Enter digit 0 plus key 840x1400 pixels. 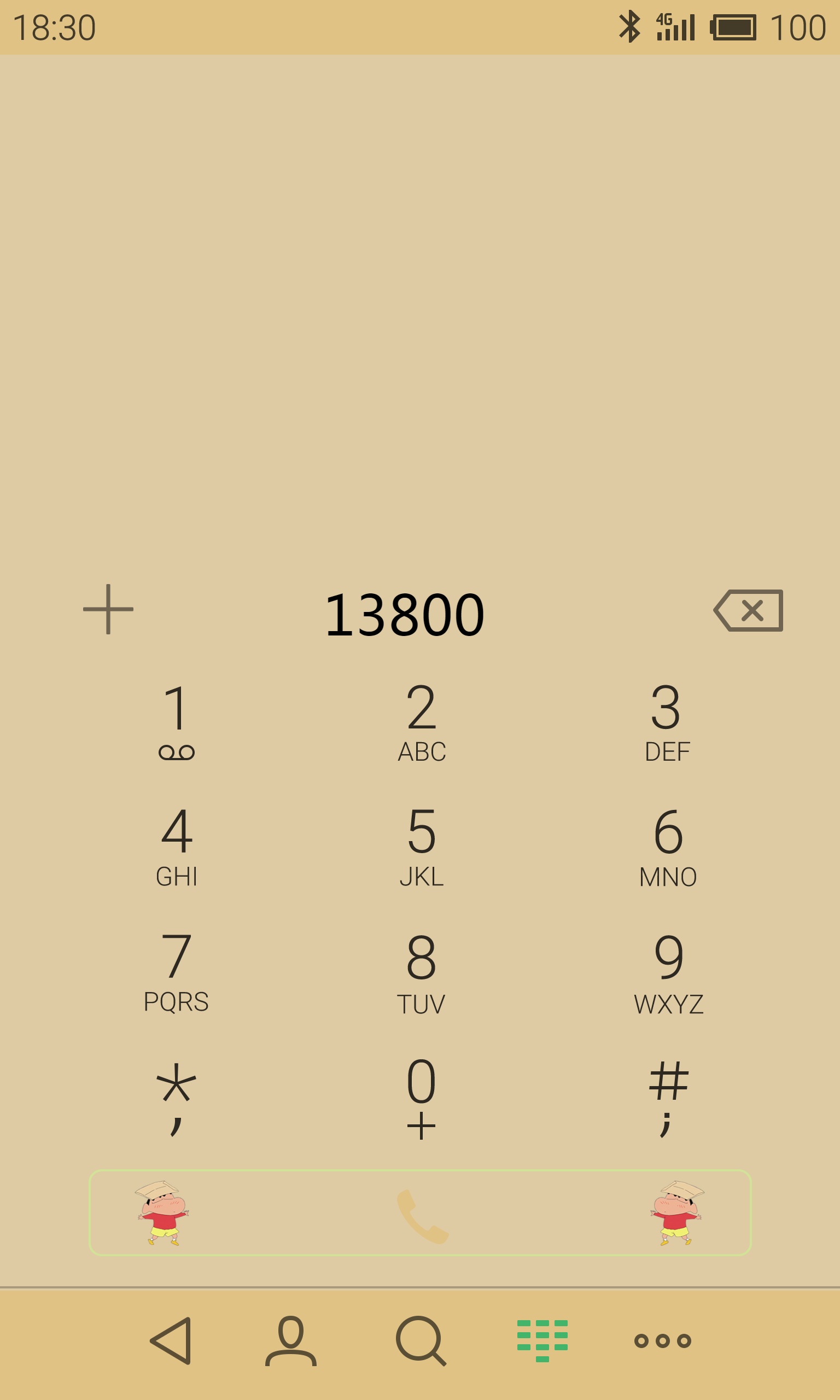[x=422, y=1099]
